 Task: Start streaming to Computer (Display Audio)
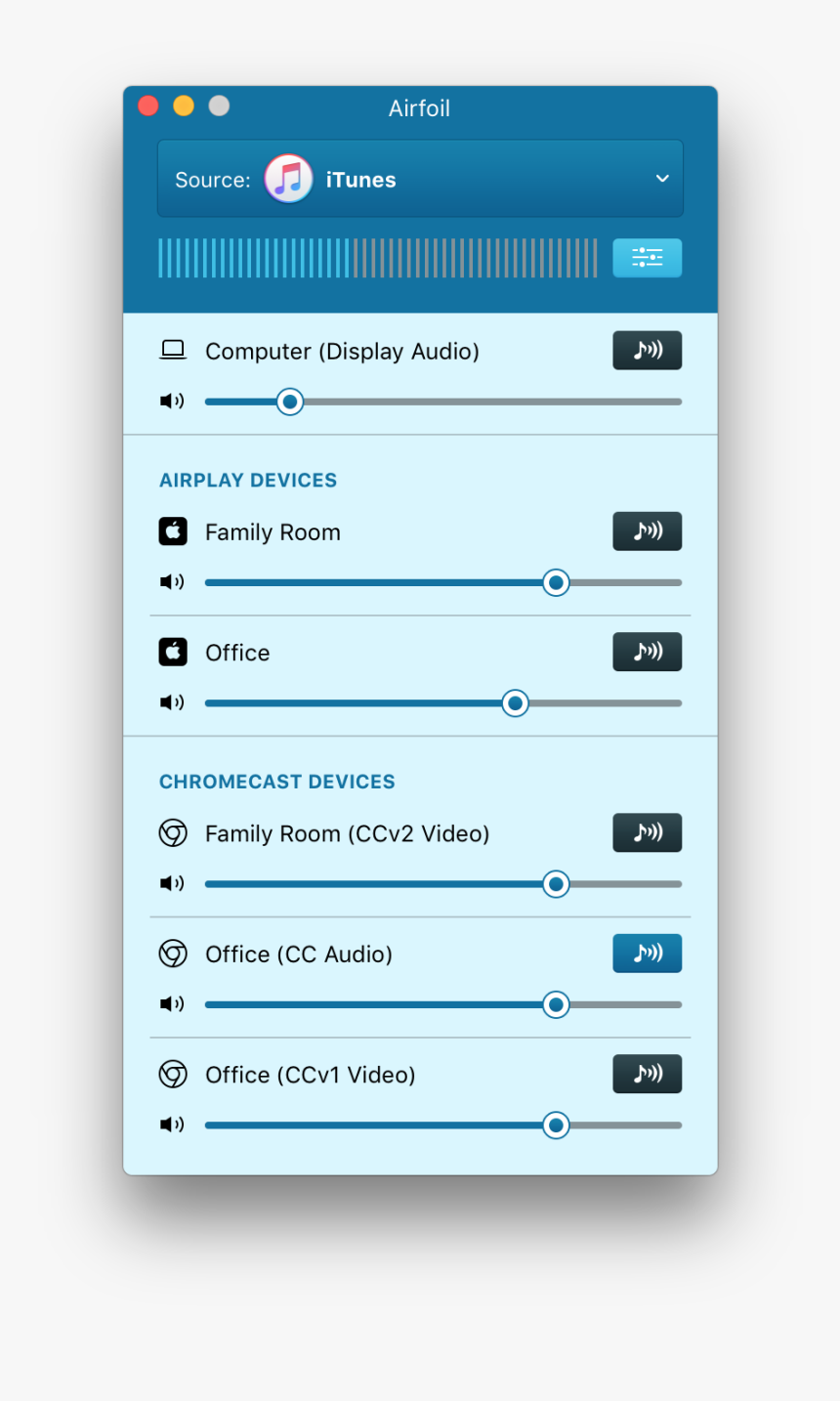pos(647,350)
